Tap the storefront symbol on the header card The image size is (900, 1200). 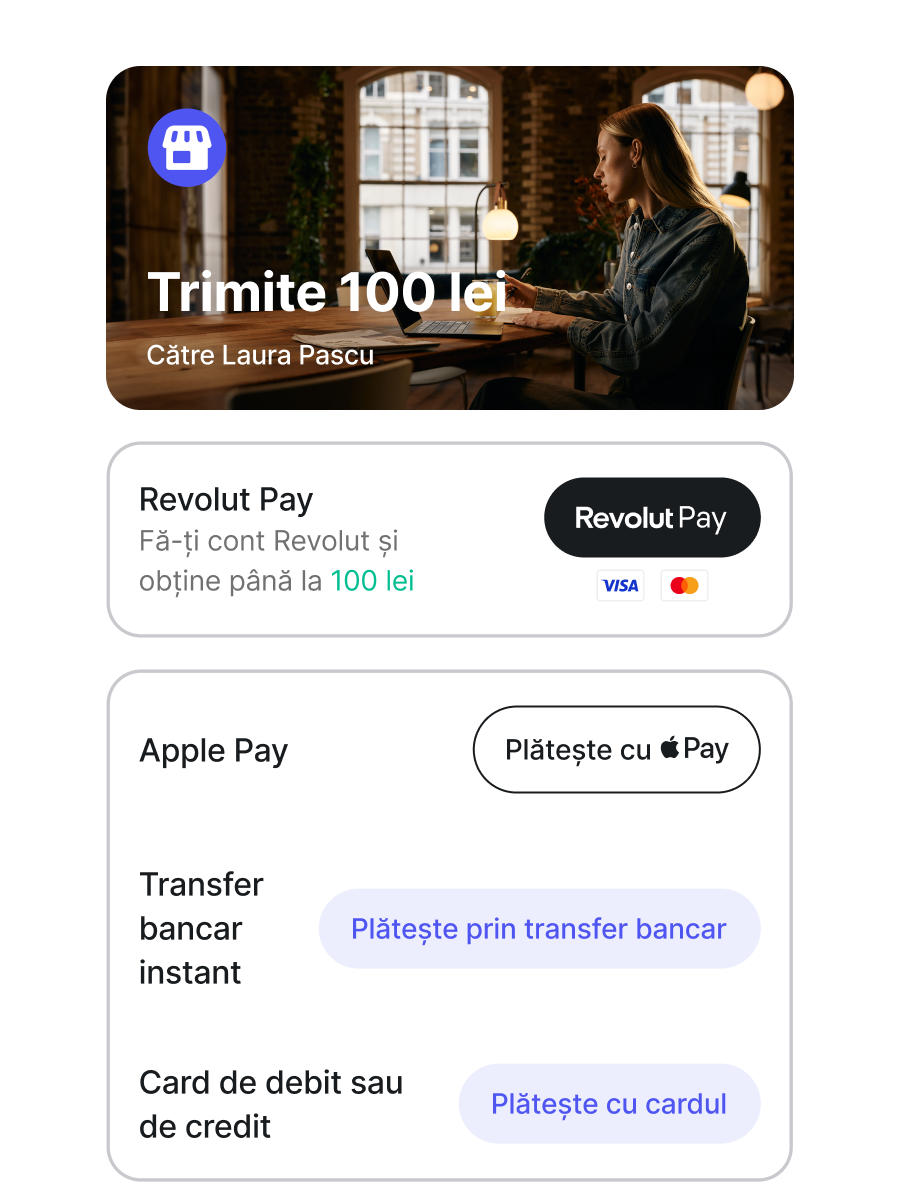pyautogui.click(x=187, y=147)
